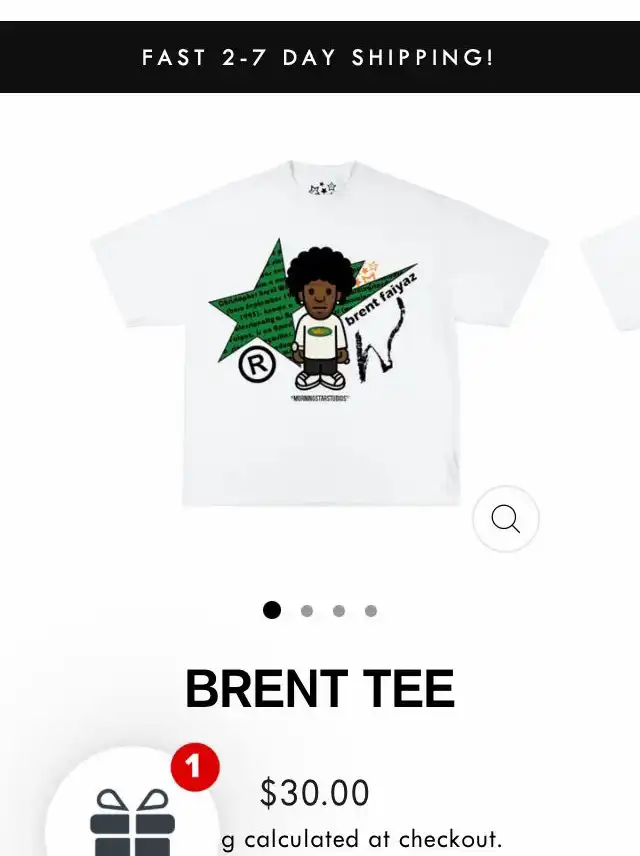Jump to the third image dot
640x856 pixels.
339,611
